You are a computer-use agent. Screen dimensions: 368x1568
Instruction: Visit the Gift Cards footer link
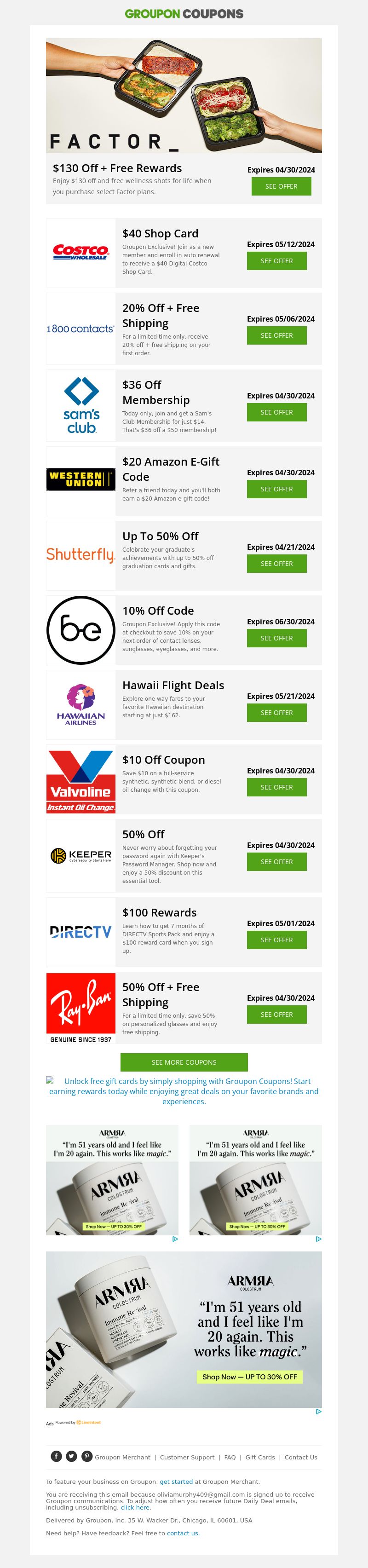(260, 1457)
